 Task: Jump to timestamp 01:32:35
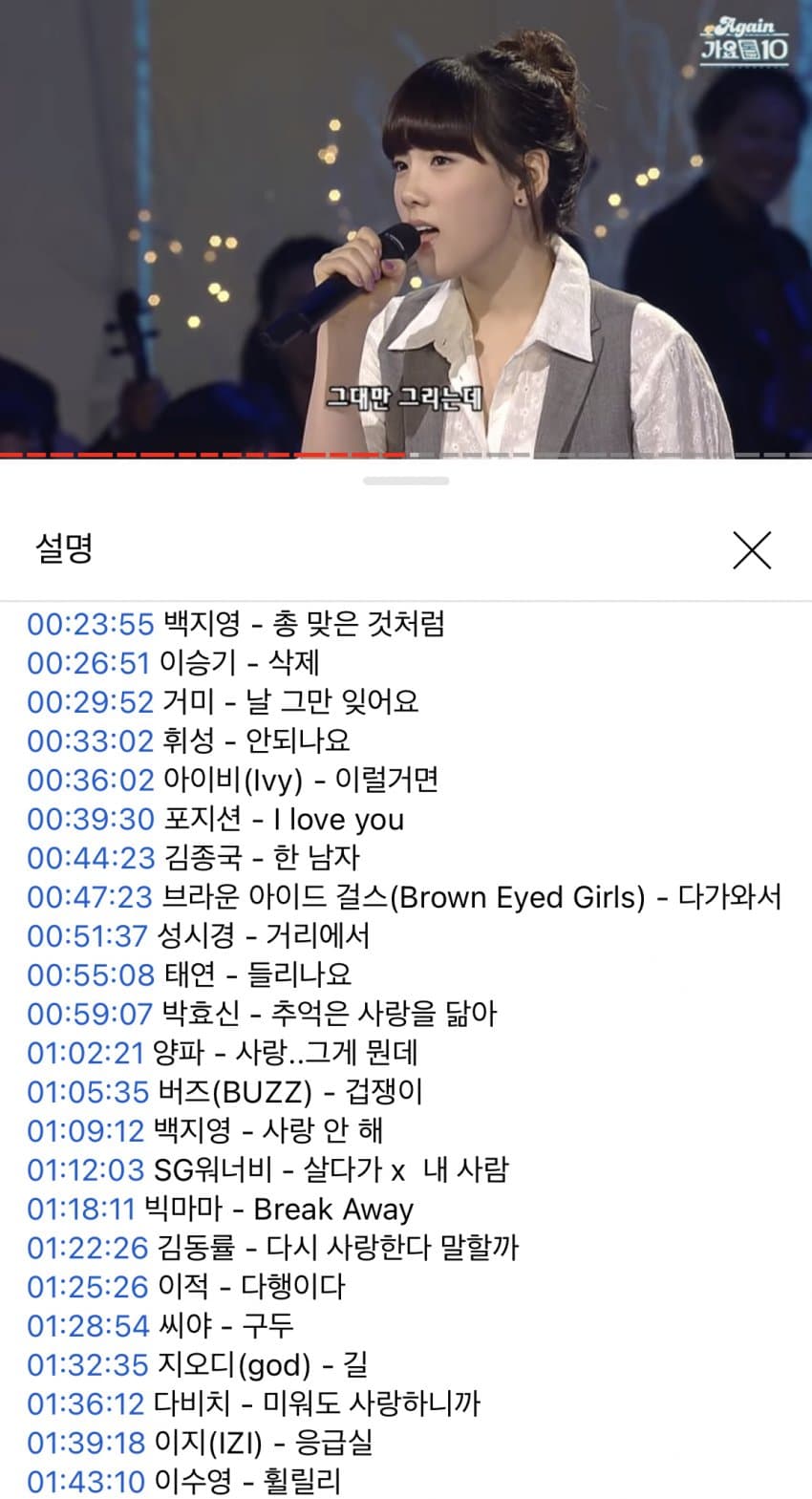[87, 1364]
